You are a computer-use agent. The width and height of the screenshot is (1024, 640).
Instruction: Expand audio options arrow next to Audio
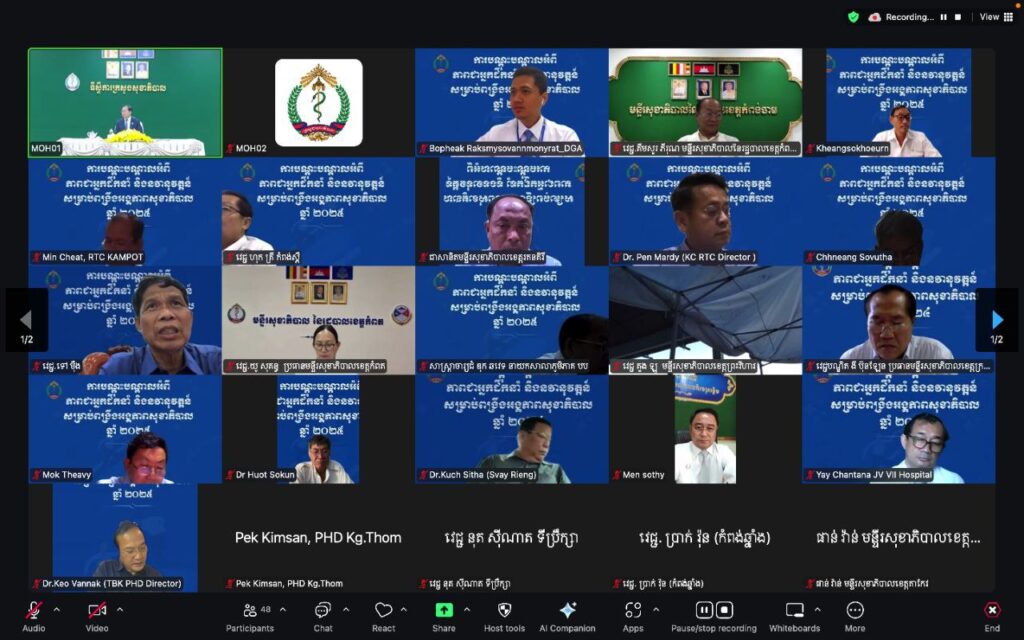[x=57, y=610]
